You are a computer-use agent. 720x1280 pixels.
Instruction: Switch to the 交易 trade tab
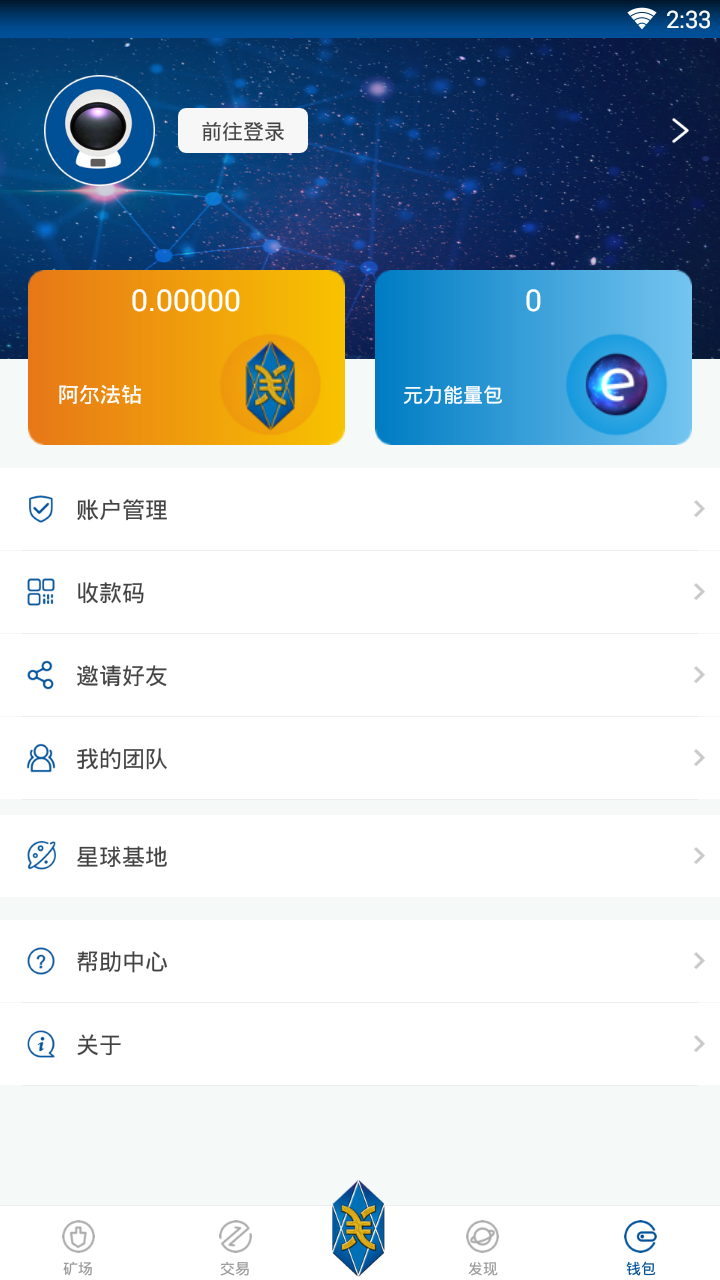pos(235,1246)
